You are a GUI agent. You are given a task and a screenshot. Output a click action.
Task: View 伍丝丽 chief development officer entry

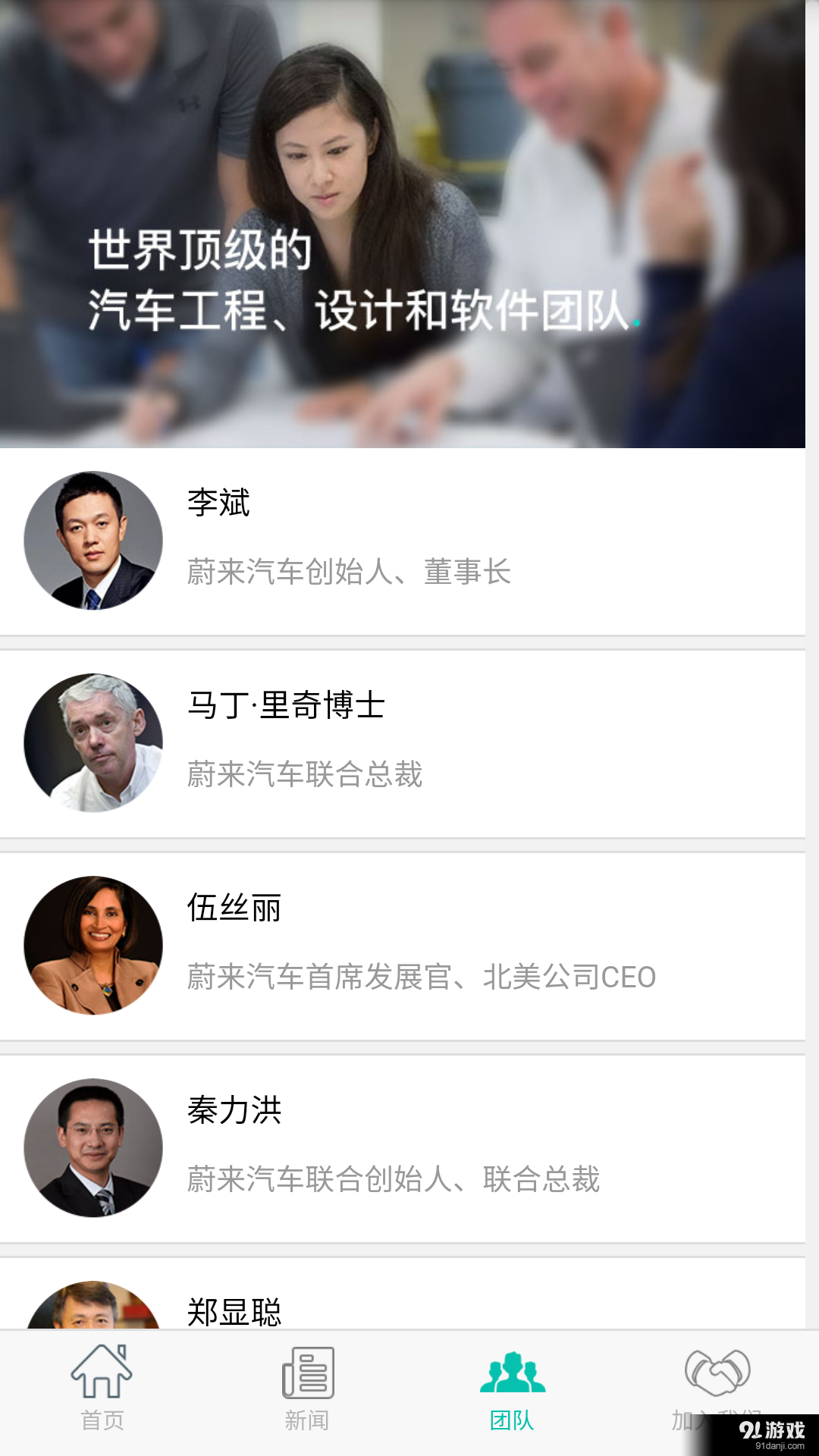coord(409,945)
